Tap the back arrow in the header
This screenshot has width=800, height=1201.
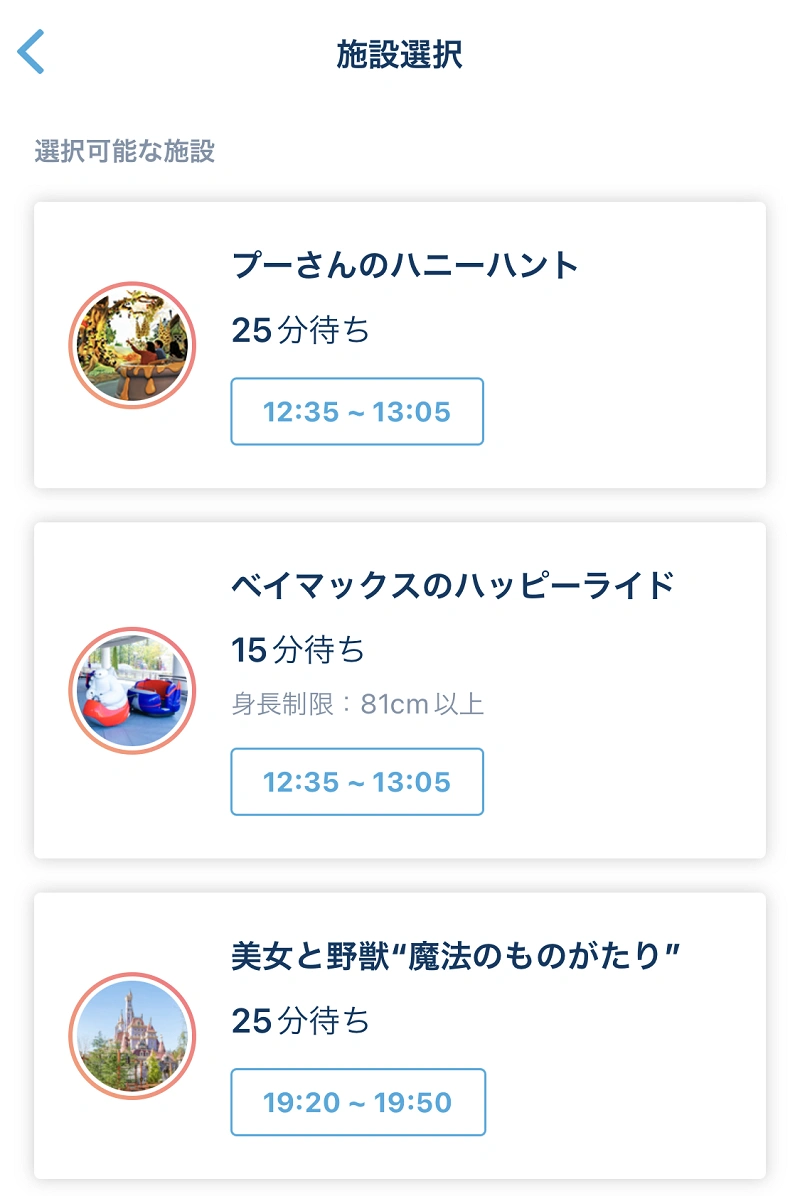pos(32,57)
